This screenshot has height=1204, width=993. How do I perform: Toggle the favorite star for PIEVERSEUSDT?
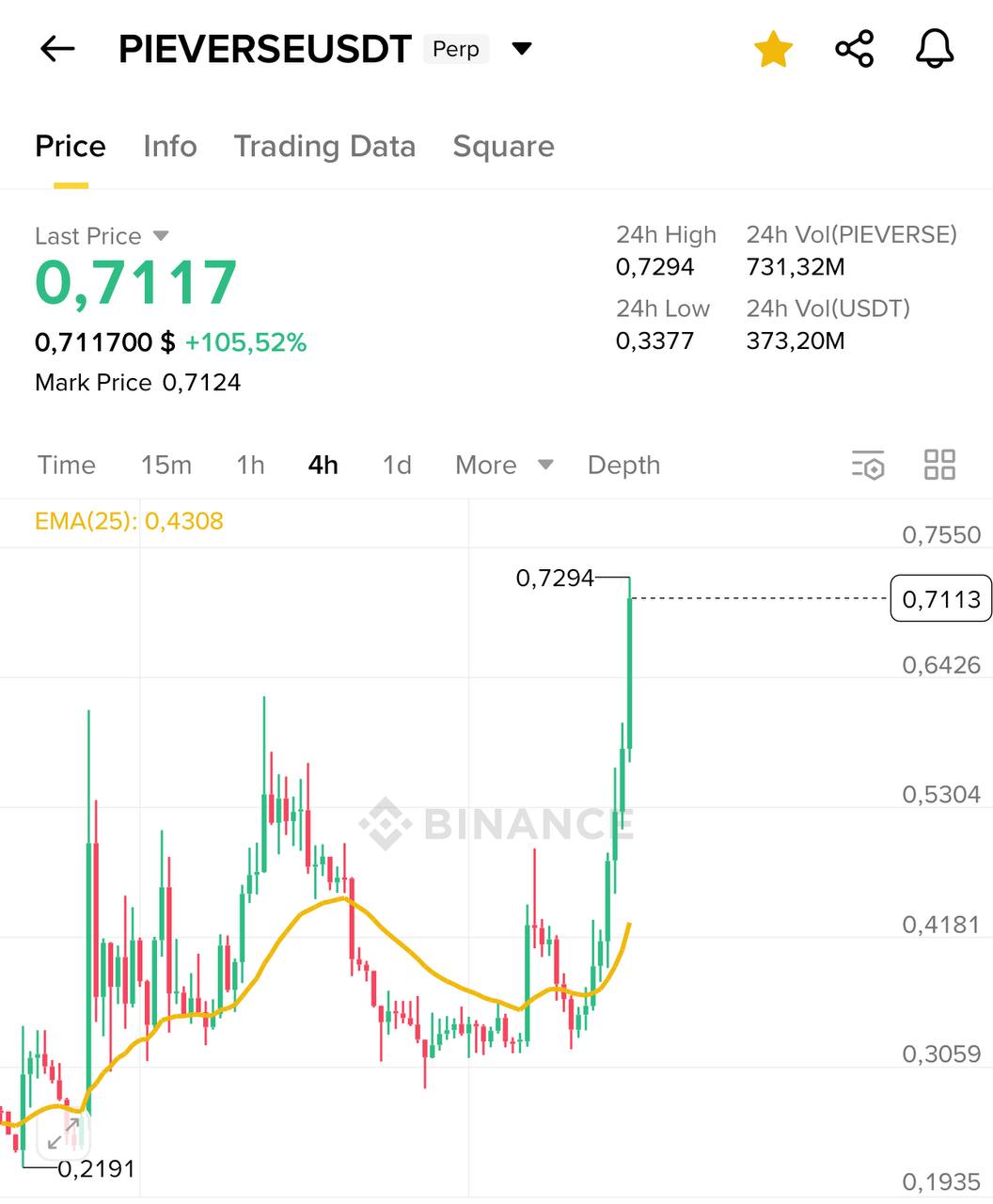click(773, 49)
